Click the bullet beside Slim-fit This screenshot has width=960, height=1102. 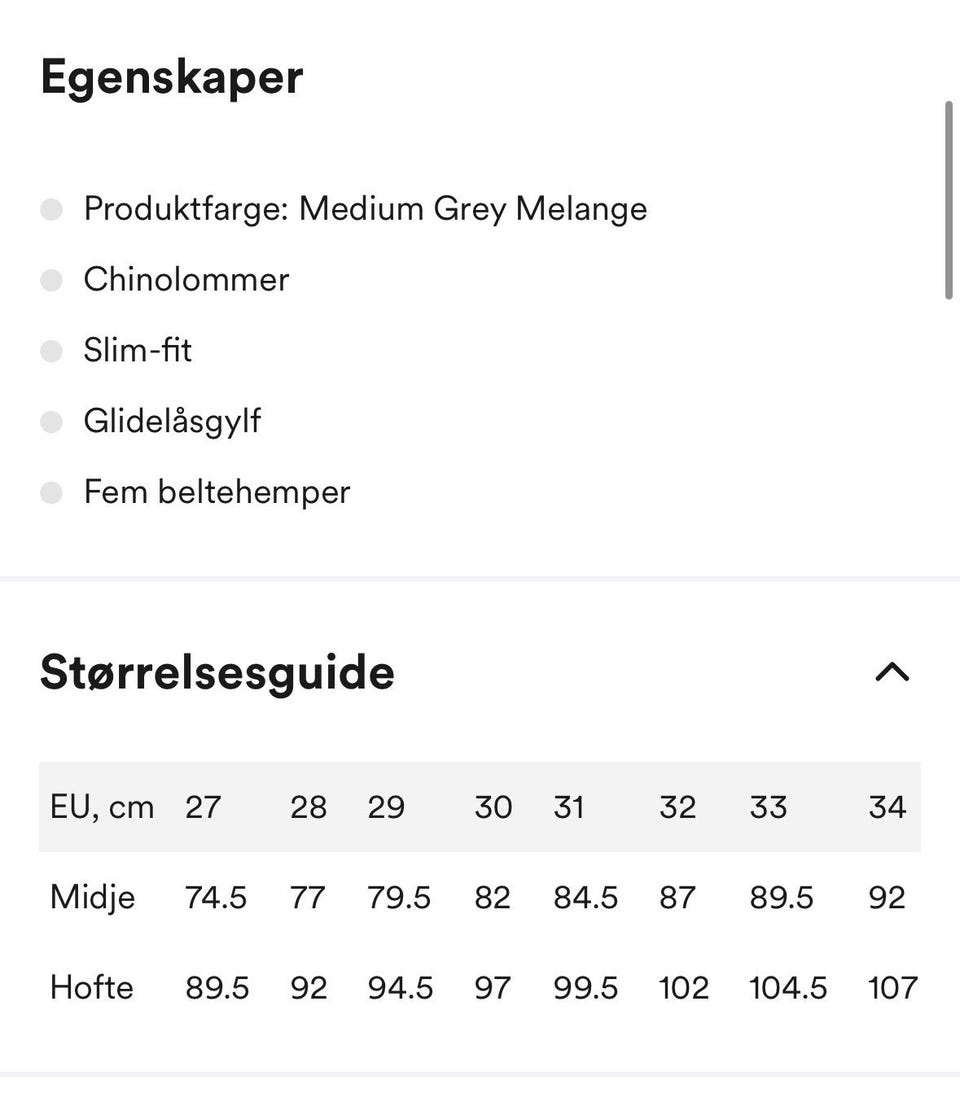click(x=52, y=351)
